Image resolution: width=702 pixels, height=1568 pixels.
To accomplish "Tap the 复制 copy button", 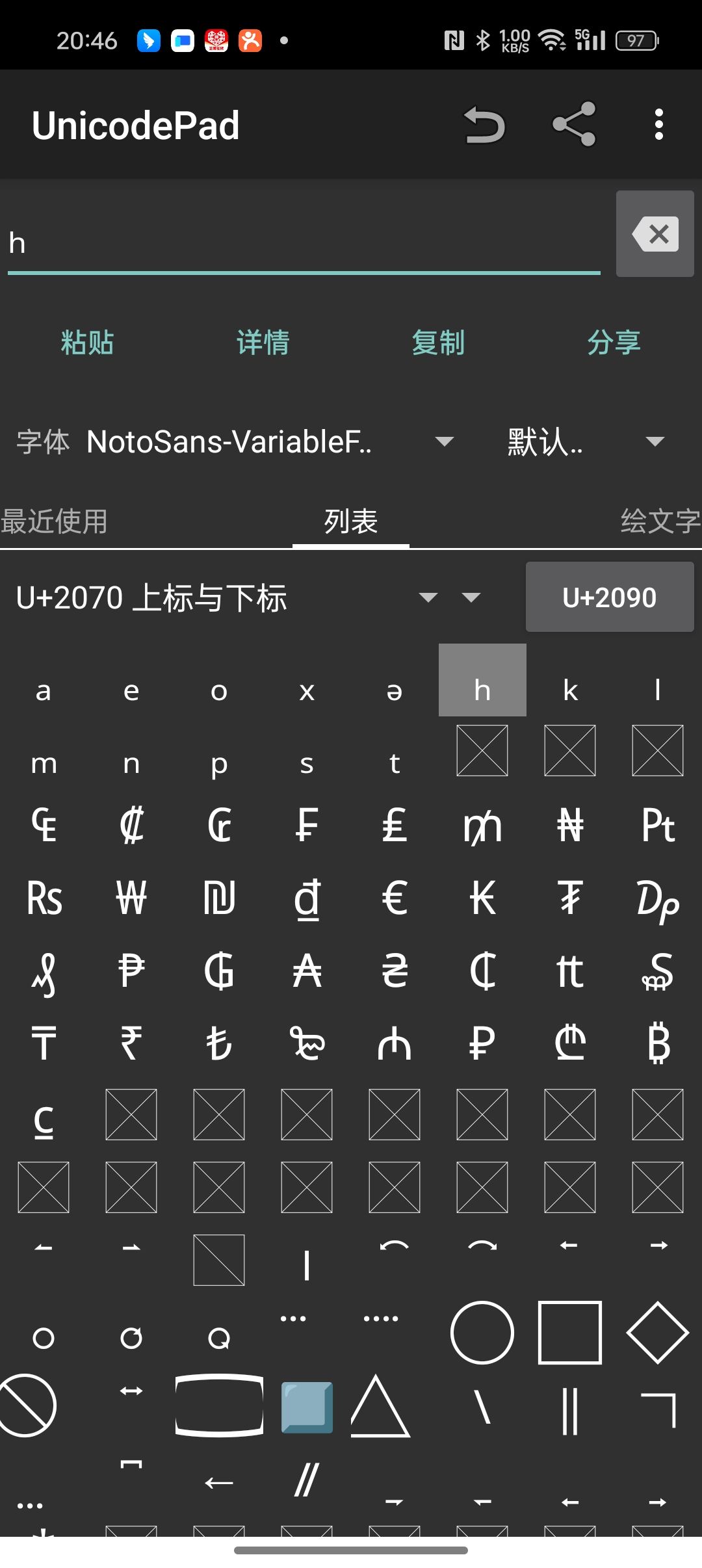I will tap(439, 343).
